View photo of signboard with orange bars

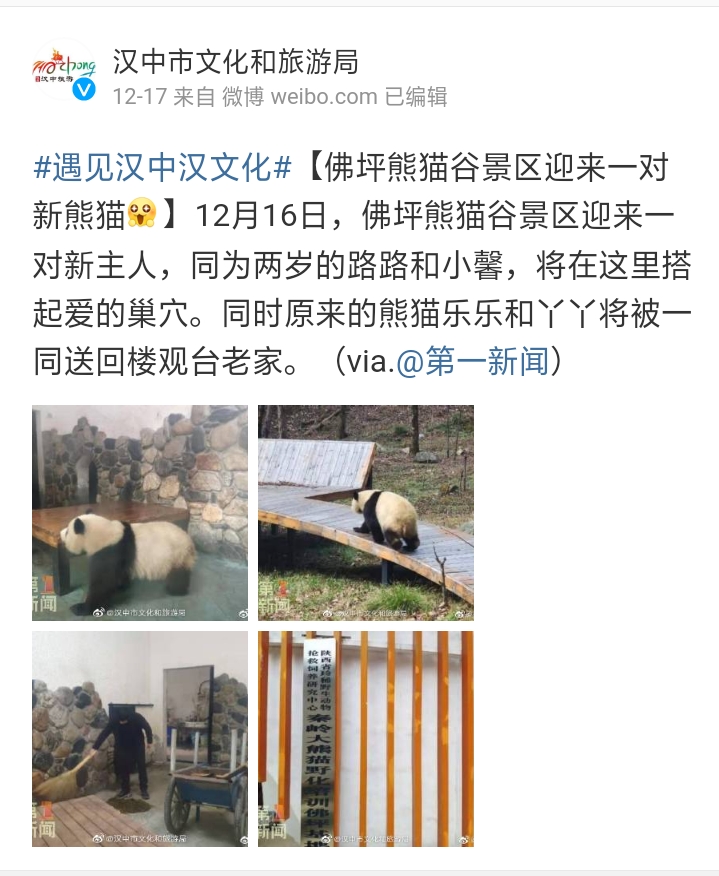pos(366,739)
